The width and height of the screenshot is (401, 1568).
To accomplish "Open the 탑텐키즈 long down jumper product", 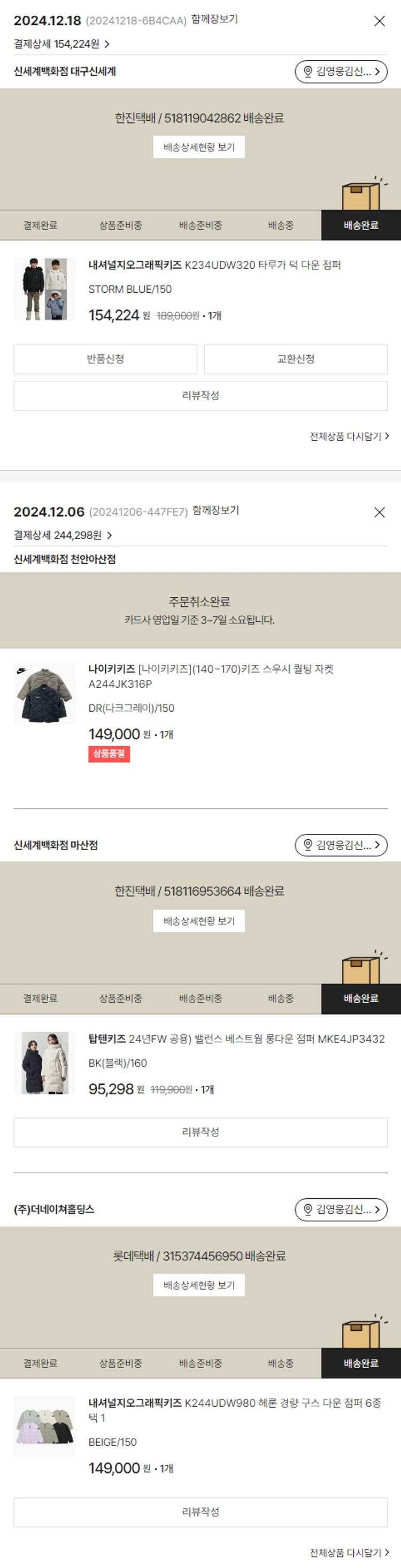I will coord(236,1039).
